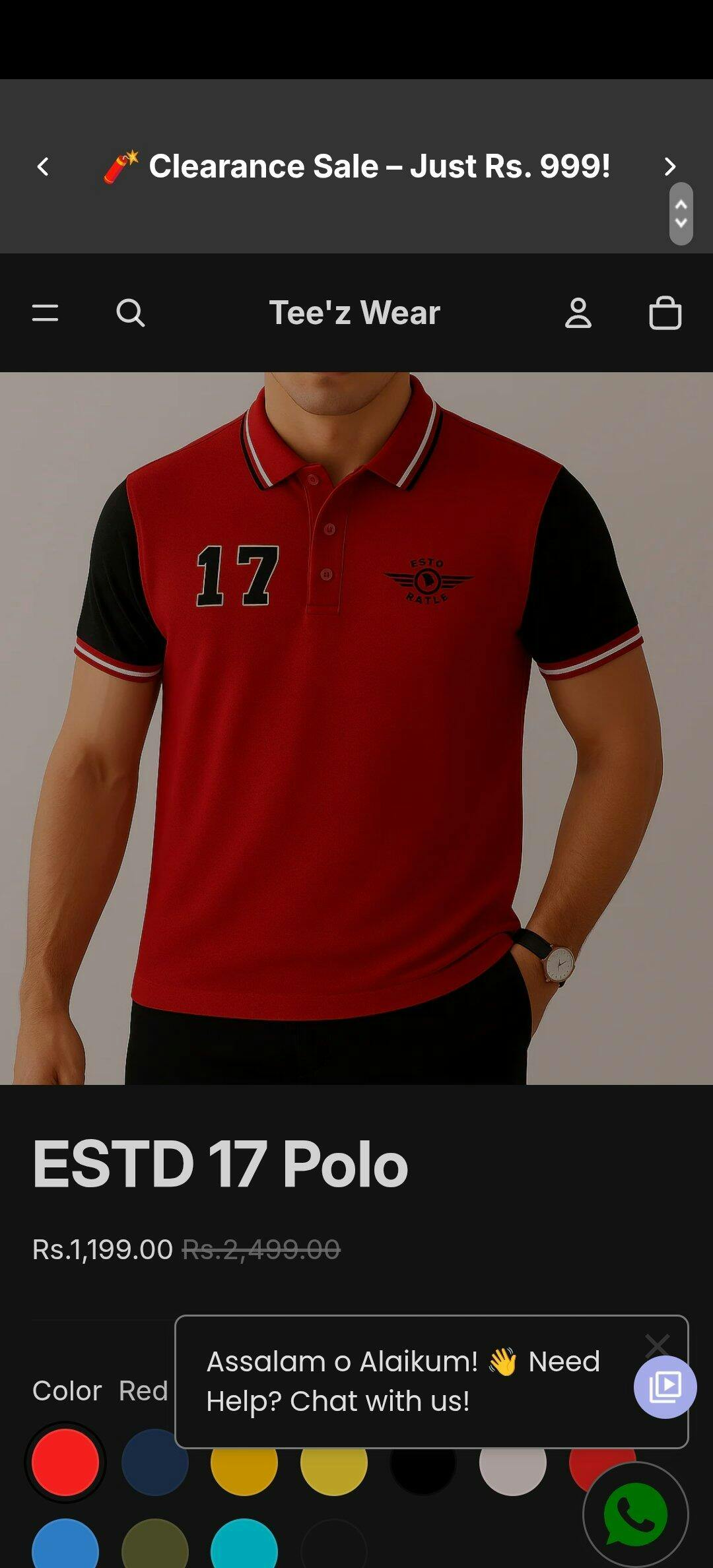View the shopping cart bag
This screenshot has width=713, height=1568.
[665, 313]
